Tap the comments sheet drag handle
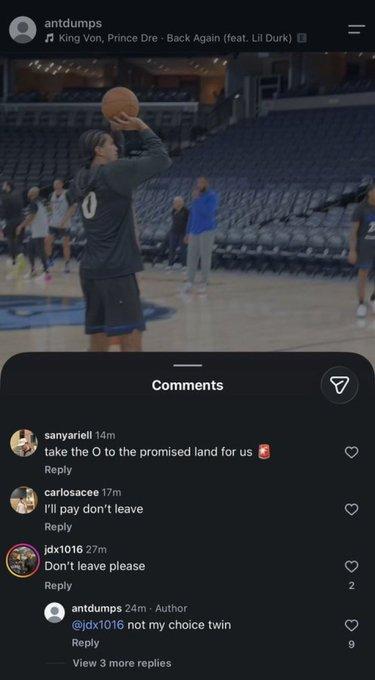 [x=187, y=365]
